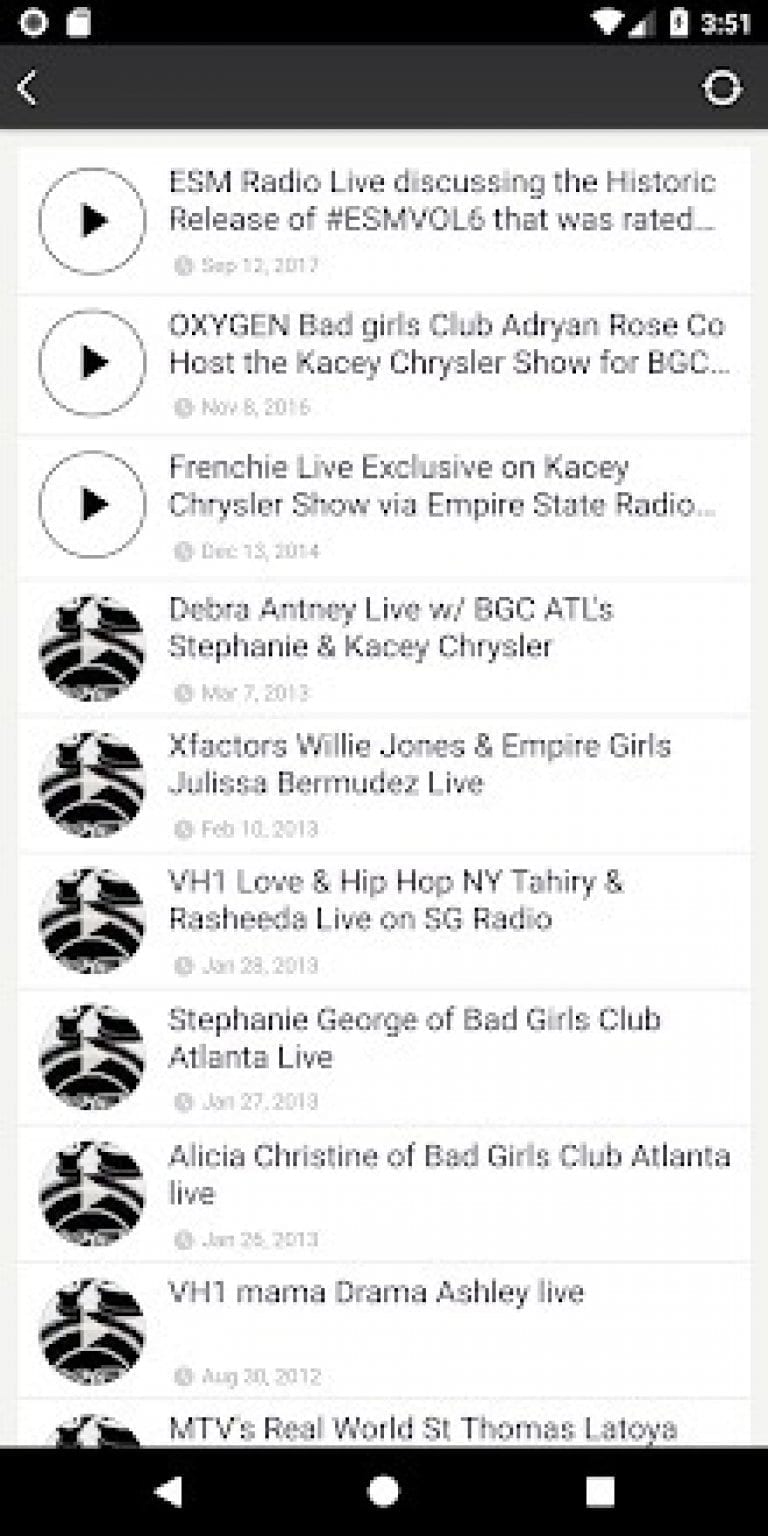Tap the refresh icon in the top right

[x=722, y=87]
